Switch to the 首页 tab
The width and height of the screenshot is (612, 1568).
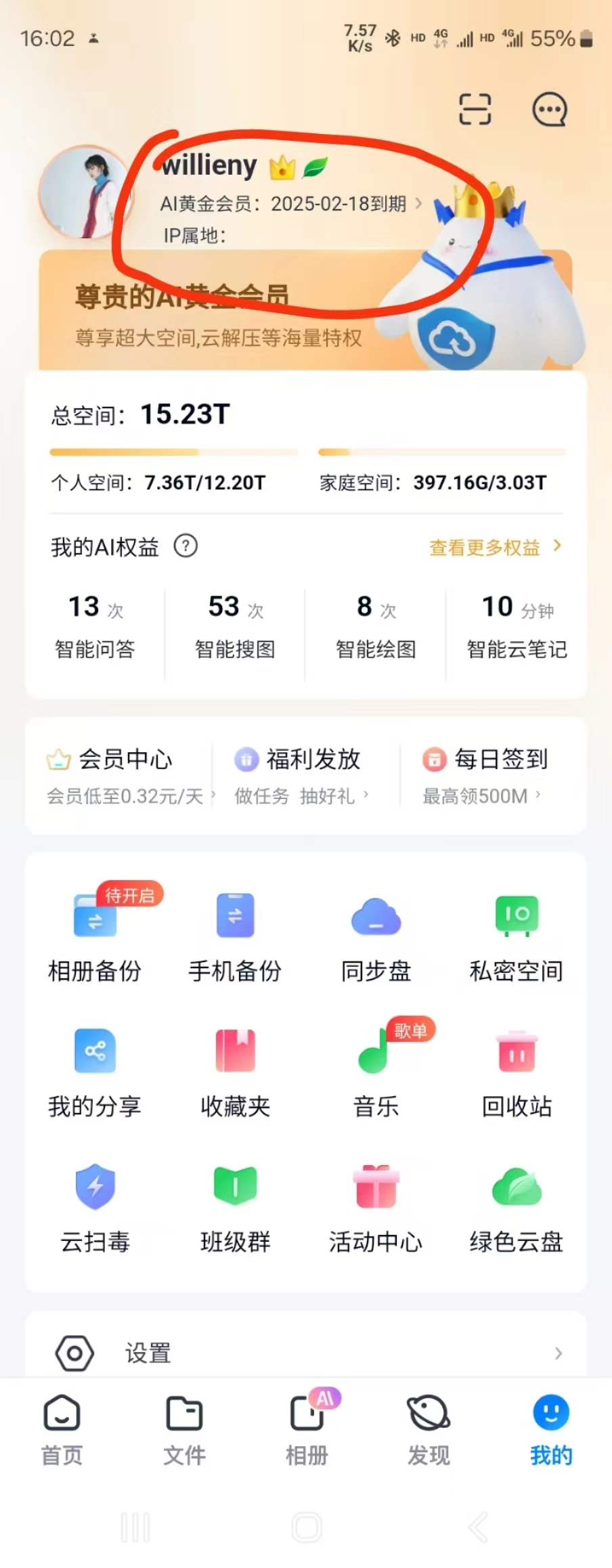(62, 1429)
